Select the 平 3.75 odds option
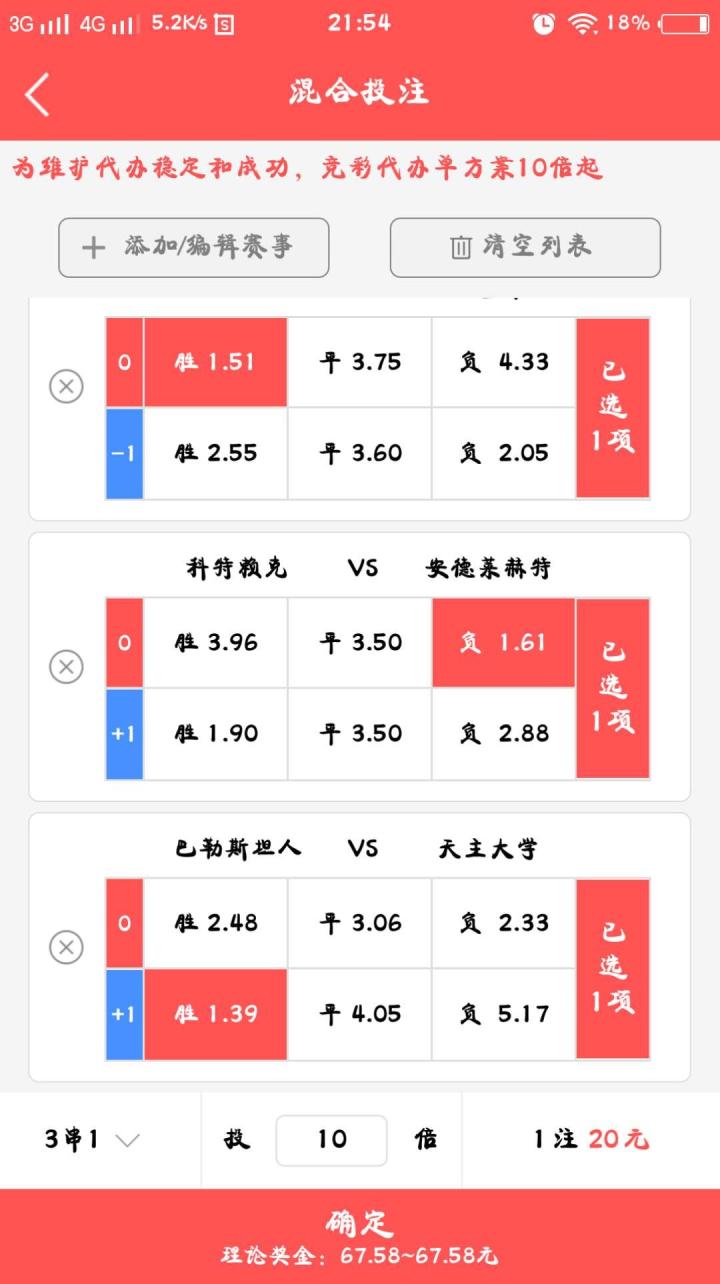Viewport: 720px width, 1284px height. coord(360,362)
